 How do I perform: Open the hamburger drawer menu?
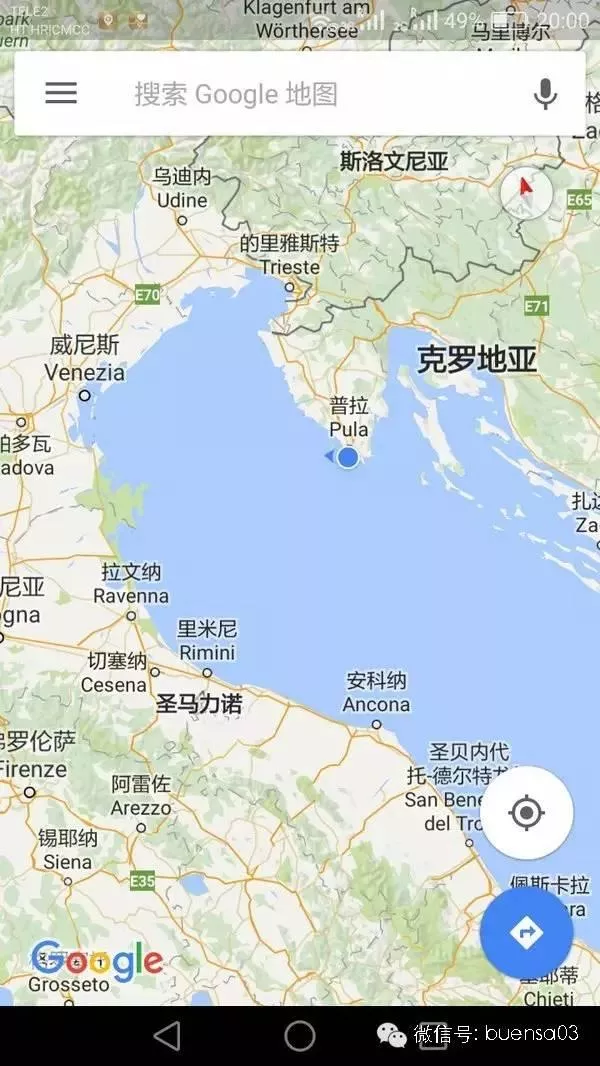click(x=61, y=93)
